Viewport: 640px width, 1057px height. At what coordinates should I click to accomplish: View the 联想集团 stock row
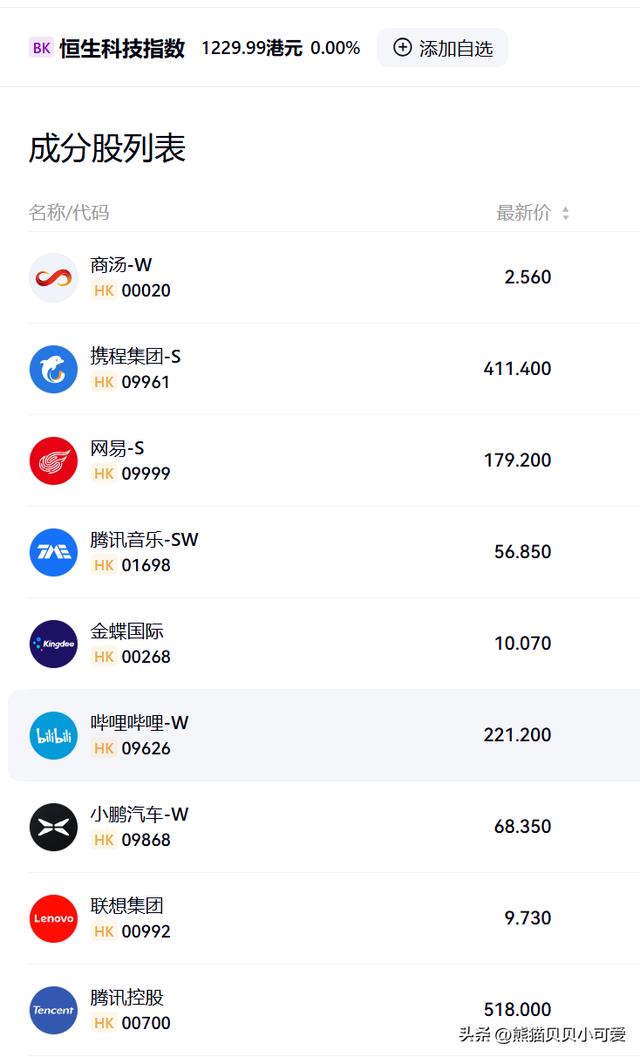pyautogui.click(x=127, y=906)
